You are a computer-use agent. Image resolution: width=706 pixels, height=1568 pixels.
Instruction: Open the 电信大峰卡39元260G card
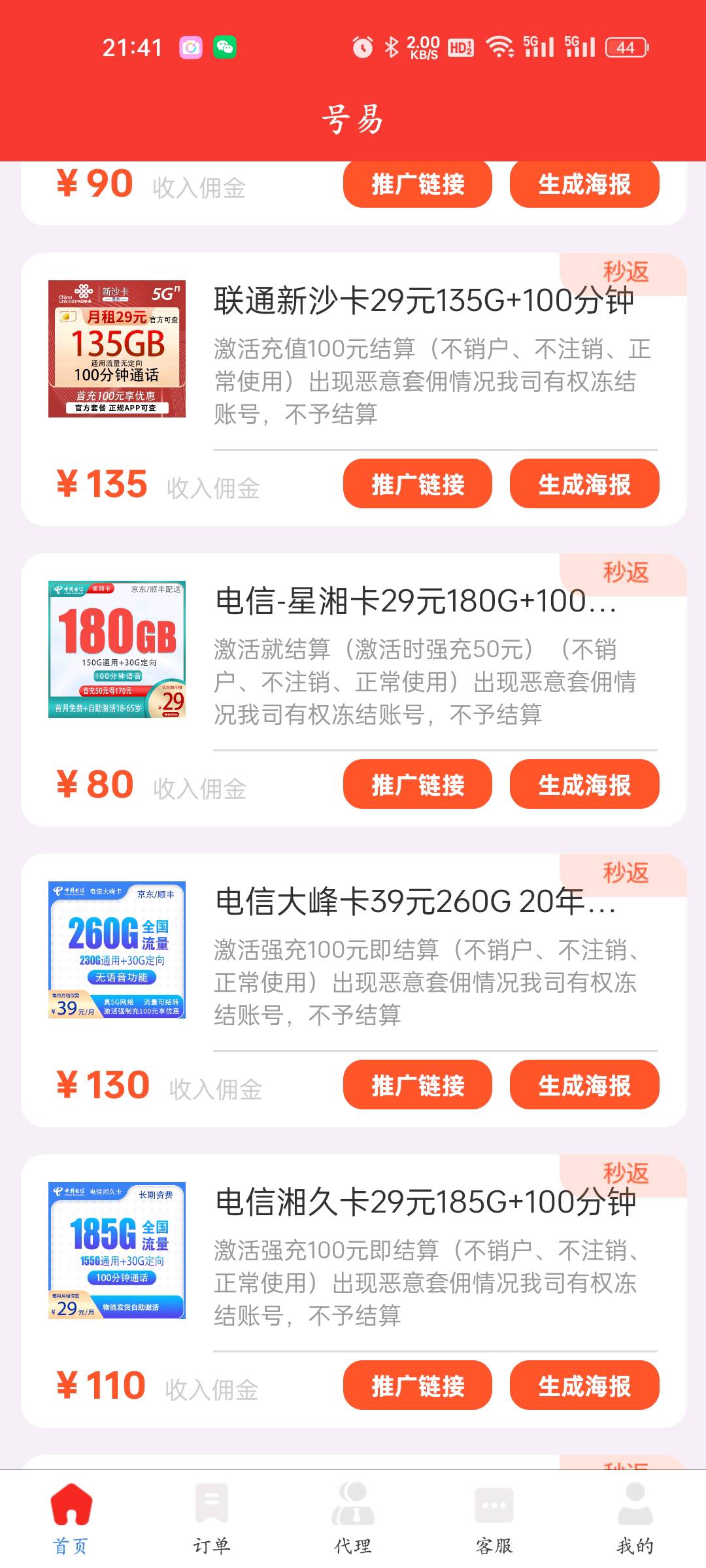pyautogui.click(x=416, y=902)
